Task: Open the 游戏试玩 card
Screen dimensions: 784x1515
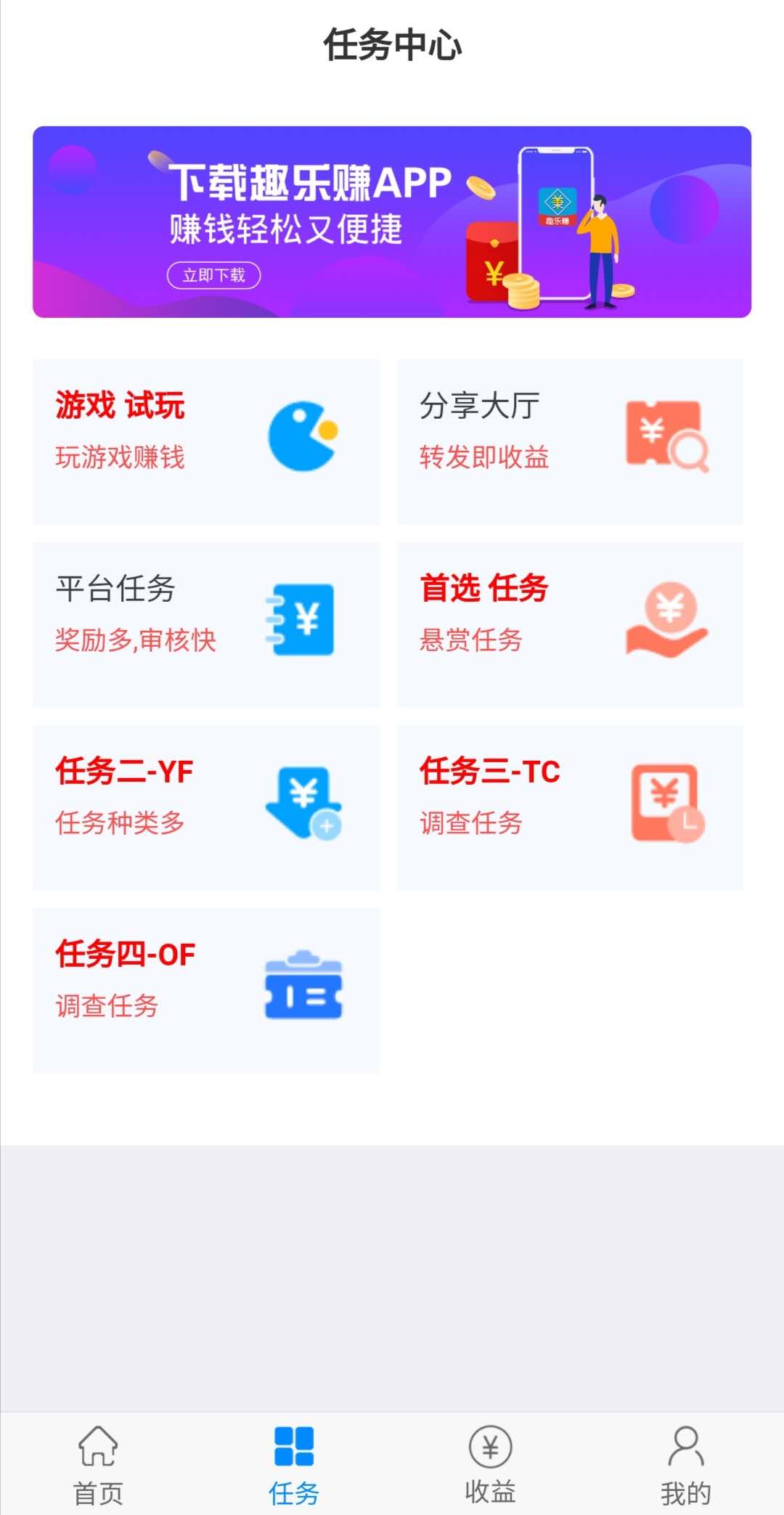Action: tap(206, 441)
